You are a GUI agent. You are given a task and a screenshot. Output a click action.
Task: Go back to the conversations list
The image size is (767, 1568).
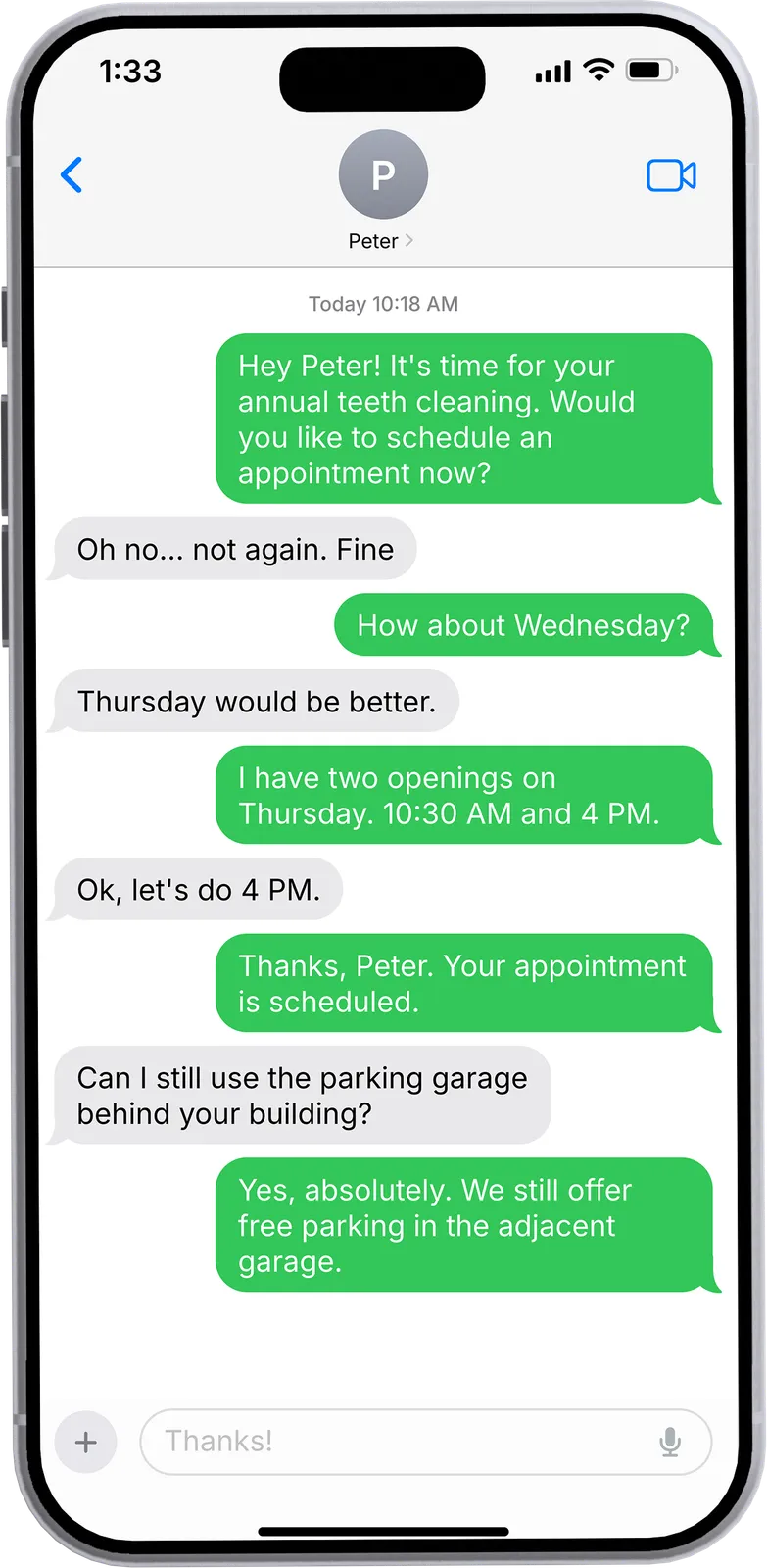pos(72,175)
